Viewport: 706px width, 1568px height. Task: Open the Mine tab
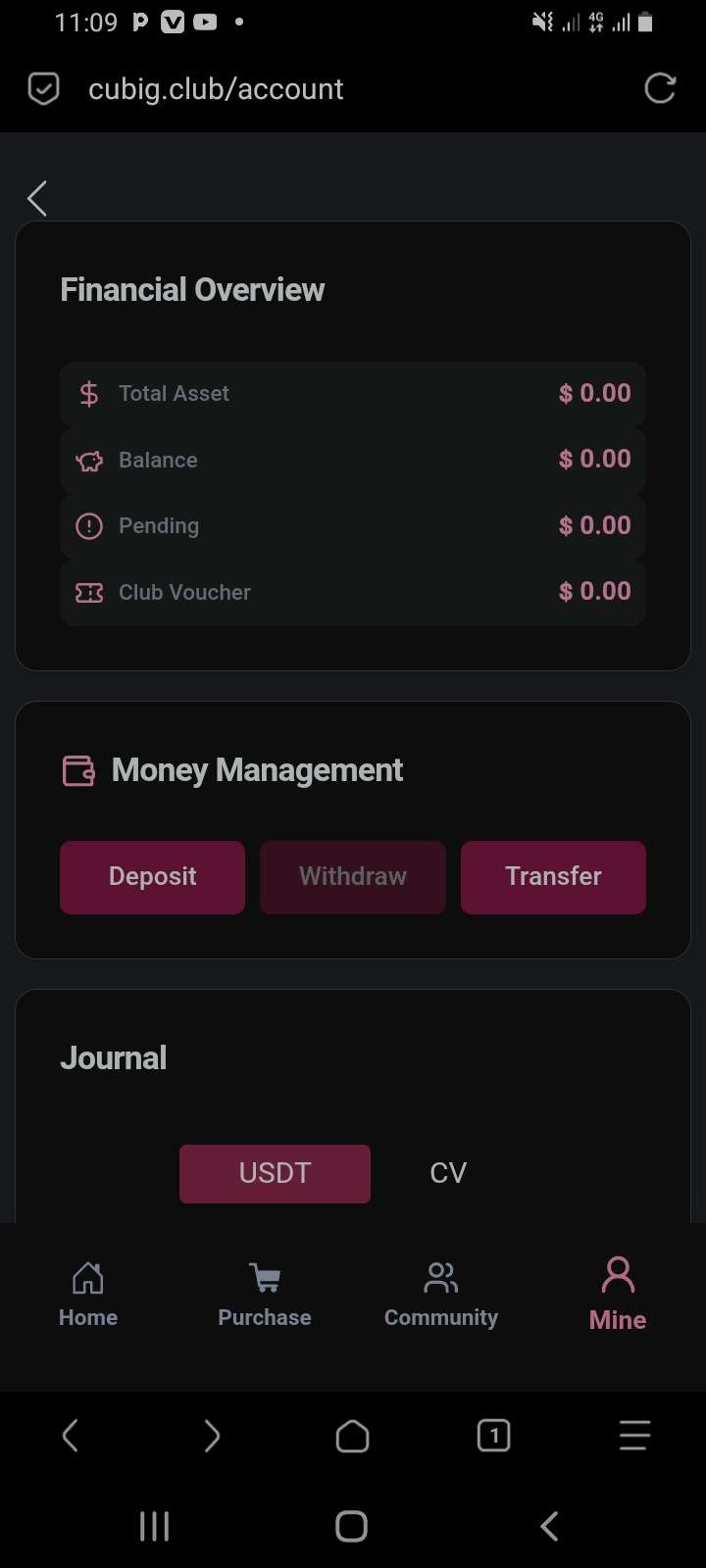point(618,1294)
